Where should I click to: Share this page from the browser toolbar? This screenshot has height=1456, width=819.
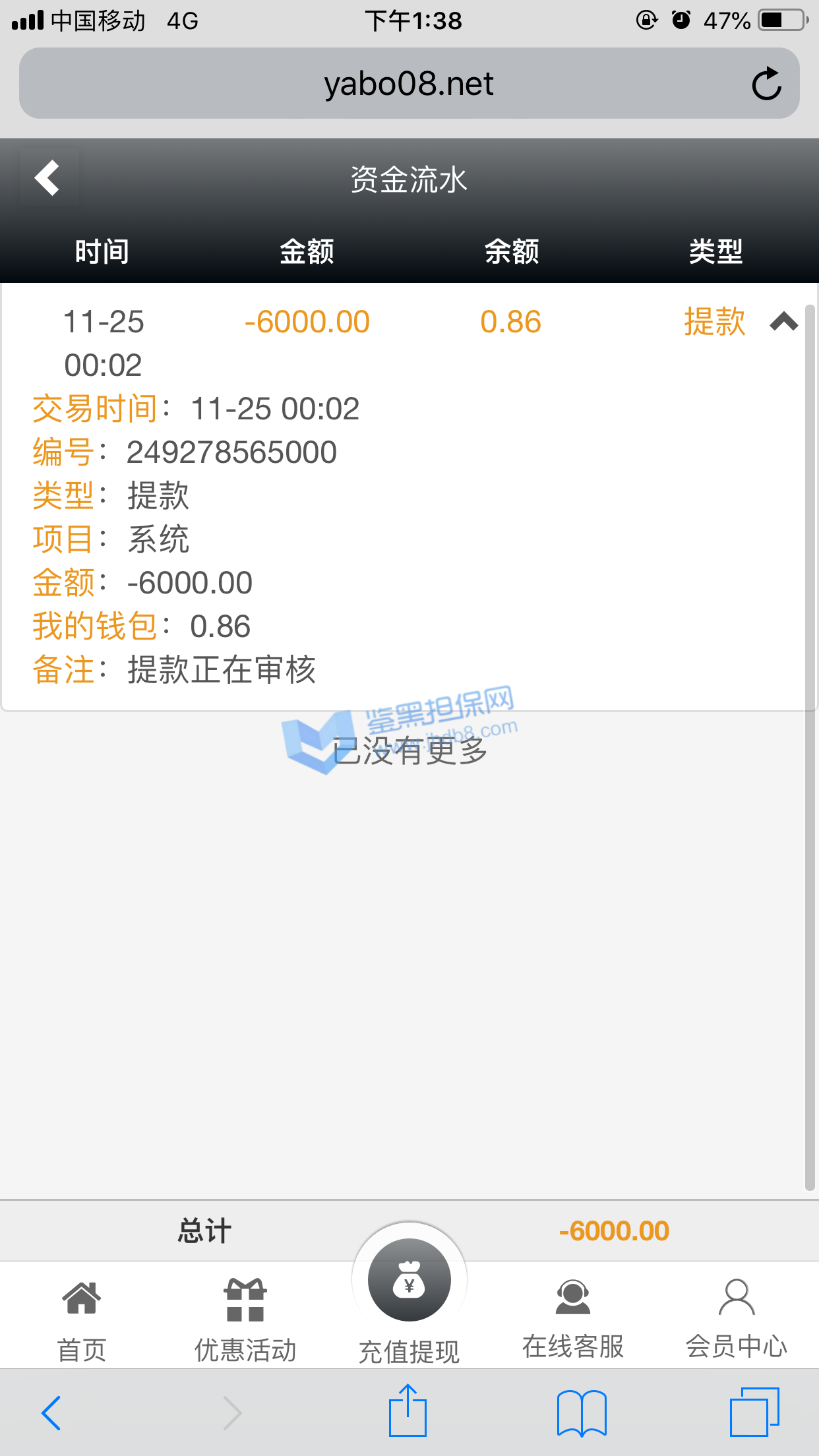pos(408,1411)
